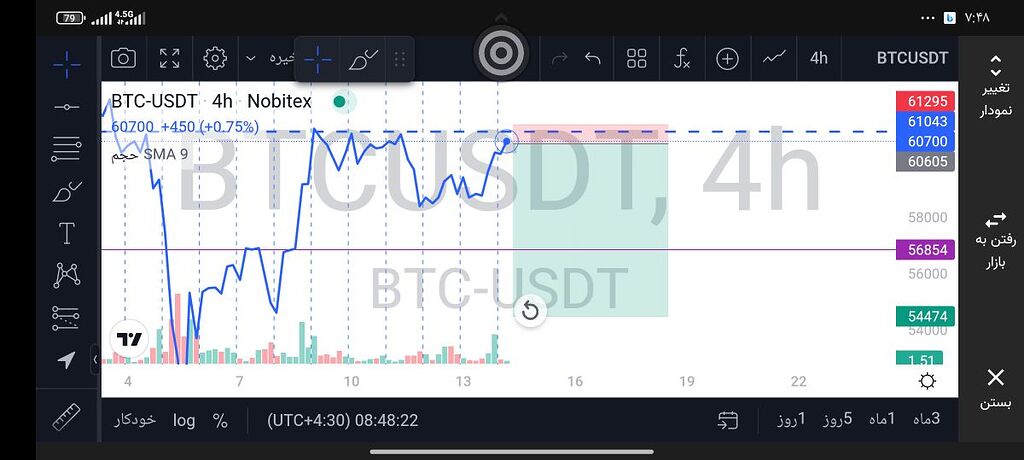Reset the chart view
The height and width of the screenshot is (460, 1024).
pos(530,311)
